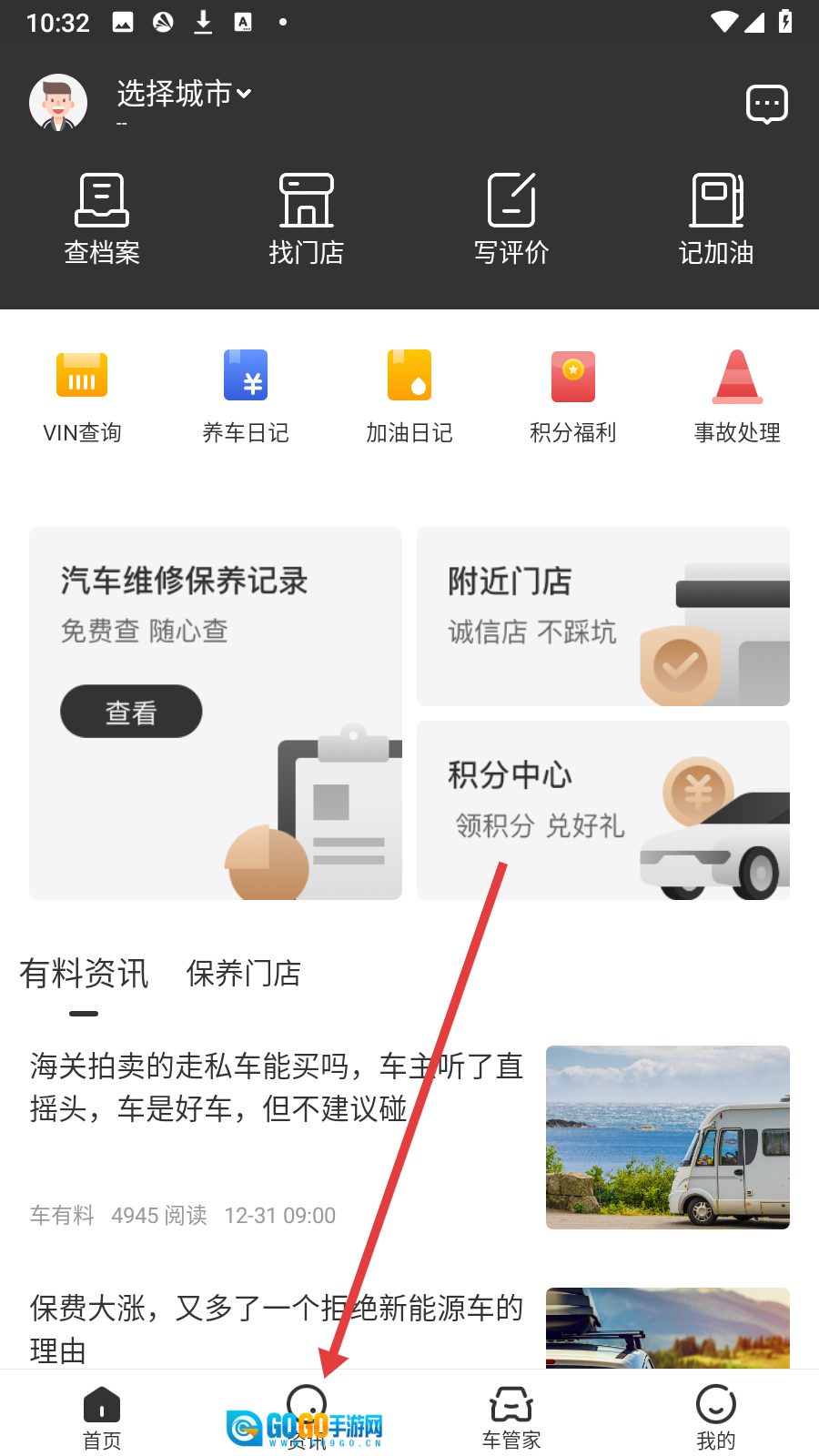Switch to the 我的 bottom tab

click(x=716, y=1417)
